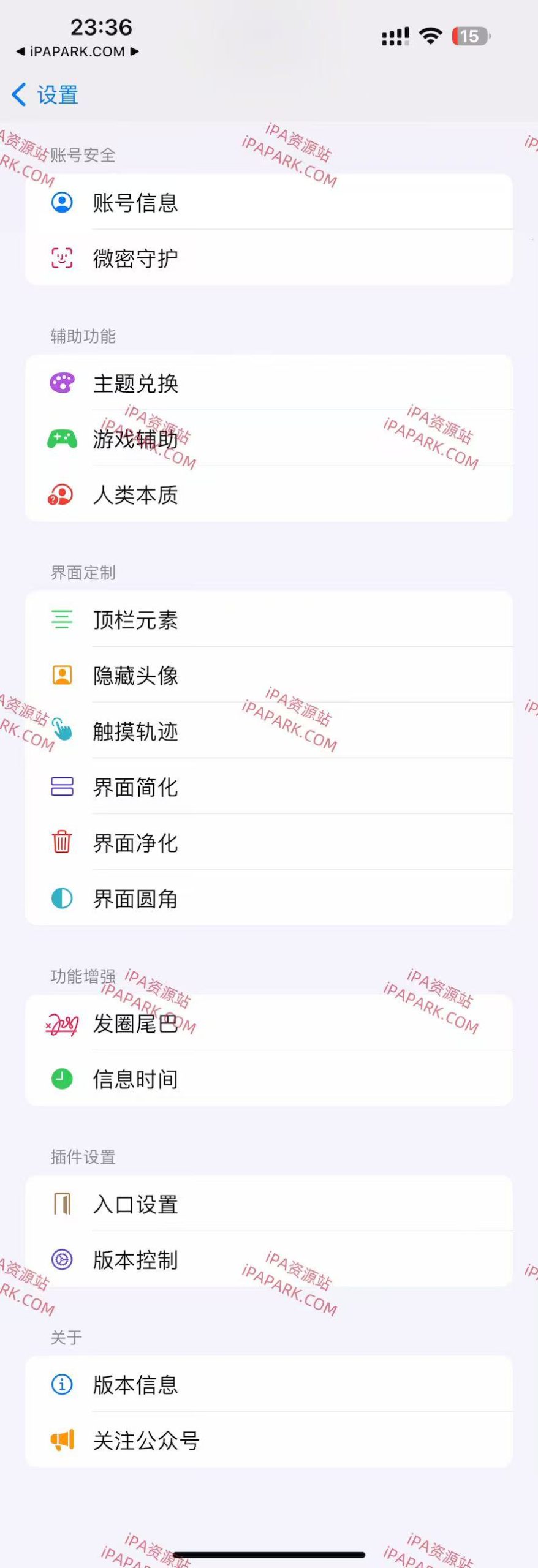
Task: Select the half-circle icon for 界面圆角
Action: point(61,899)
